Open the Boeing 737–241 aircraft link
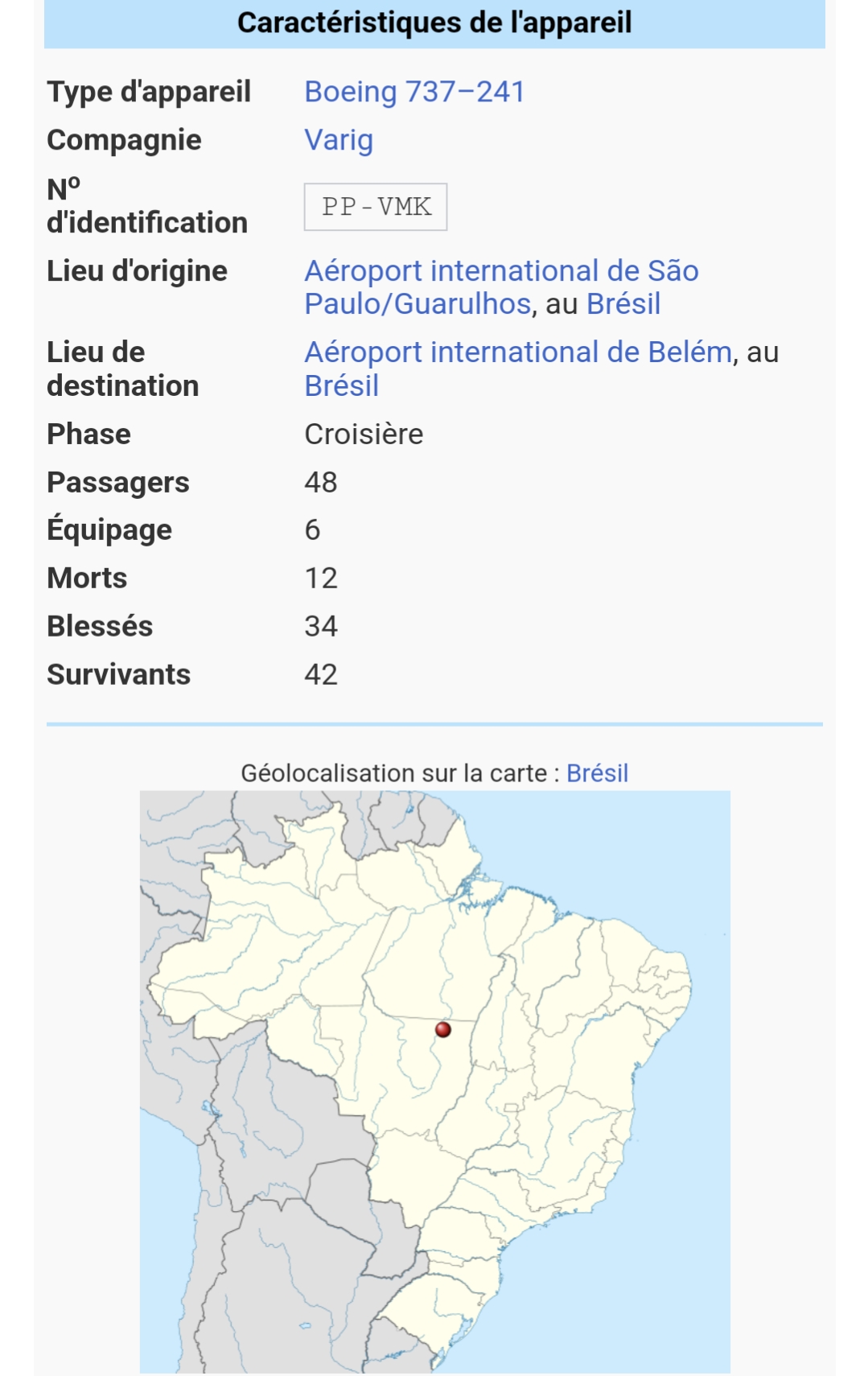The image size is (868, 1376). pyautogui.click(x=414, y=92)
